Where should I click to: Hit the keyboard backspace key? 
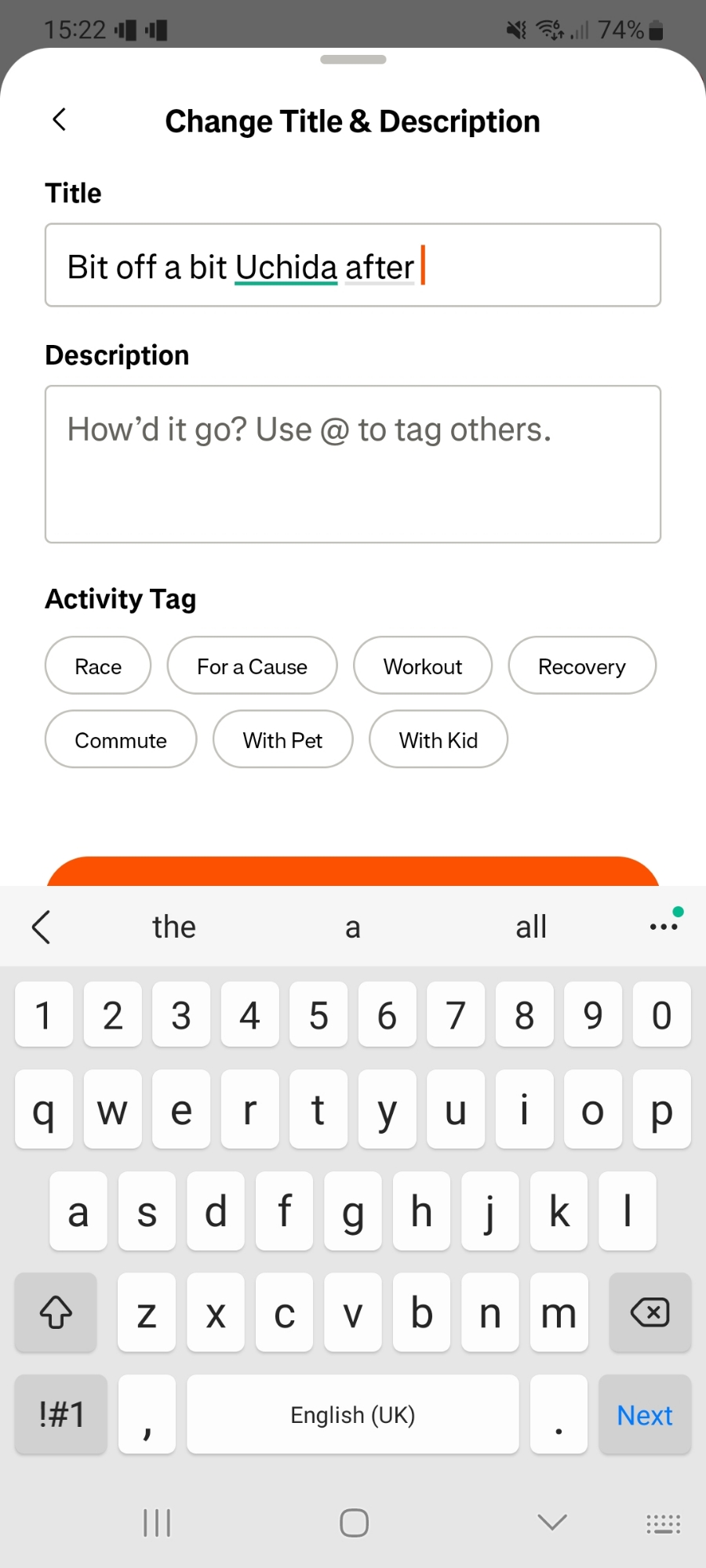click(x=650, y=1312)
